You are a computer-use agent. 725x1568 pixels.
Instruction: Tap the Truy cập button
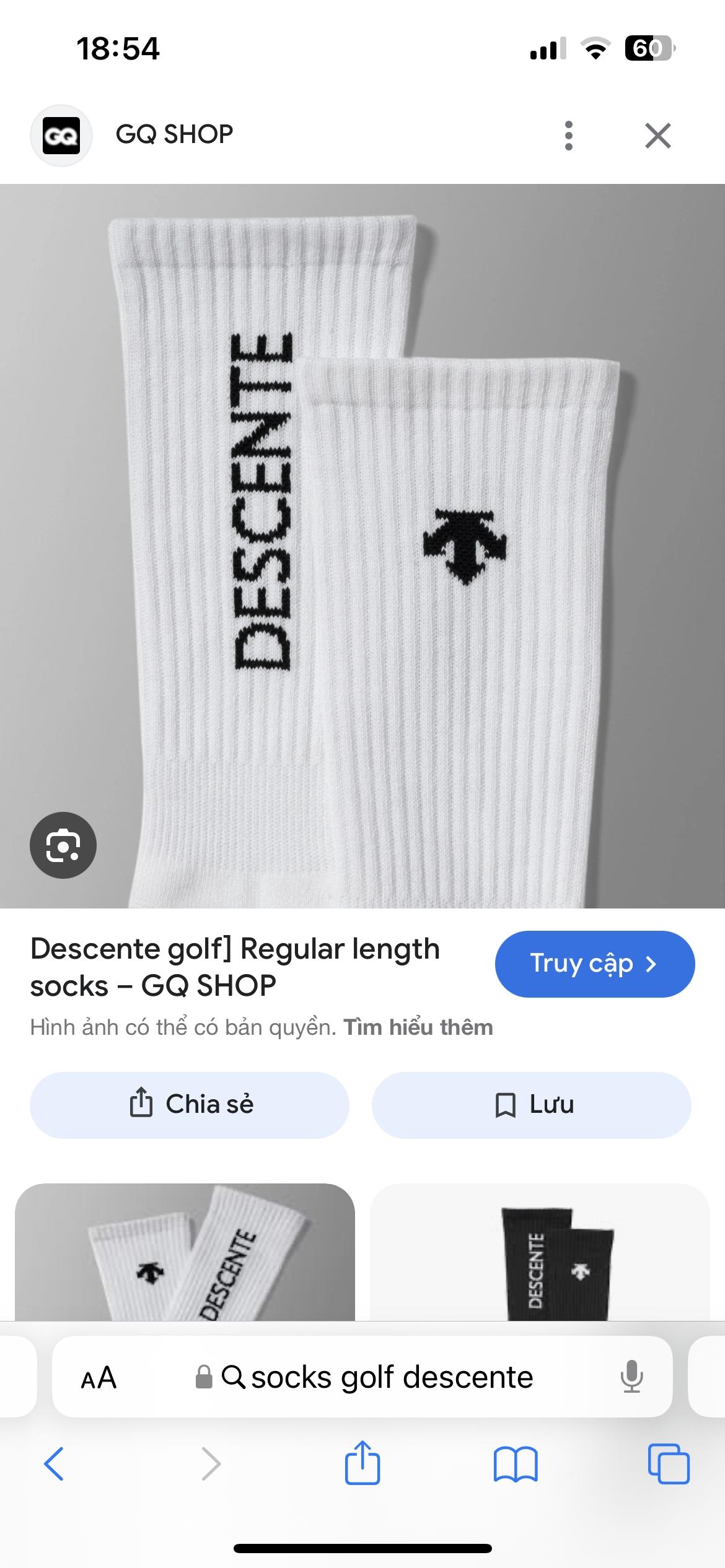point(594,964)
